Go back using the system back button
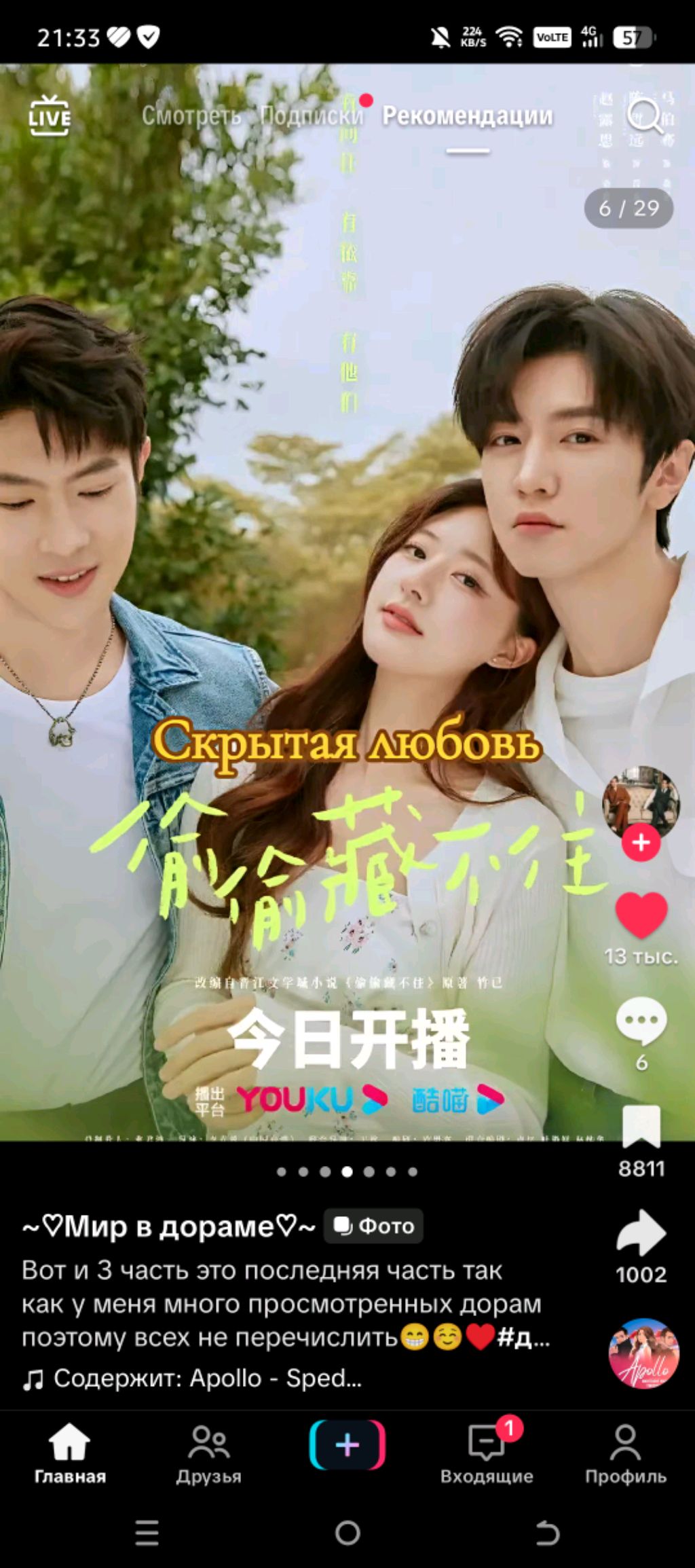Screen dimensions: 695x1568 point(547,1533)
